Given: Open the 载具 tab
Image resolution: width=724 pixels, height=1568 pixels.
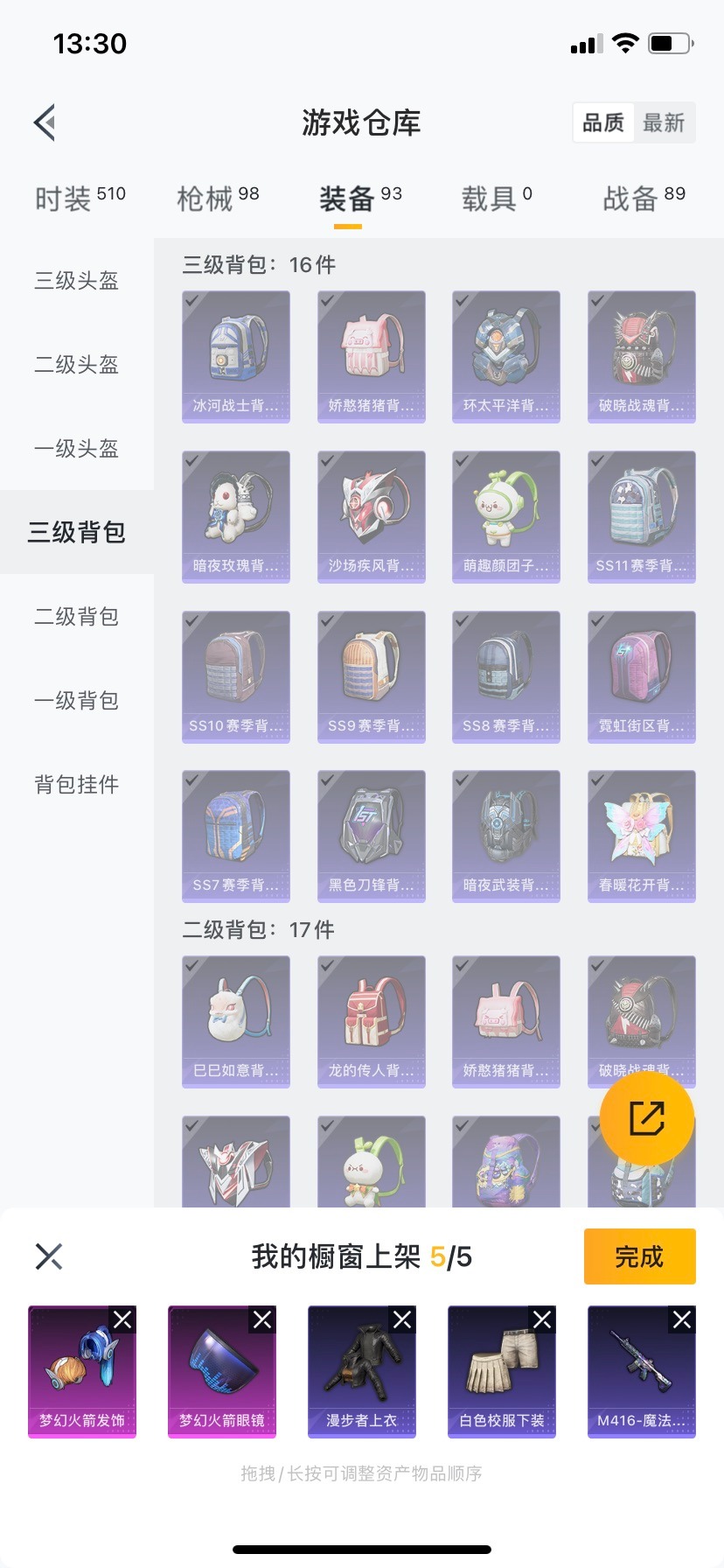Looking at the screenshot, I should click(x=496, y=199).
